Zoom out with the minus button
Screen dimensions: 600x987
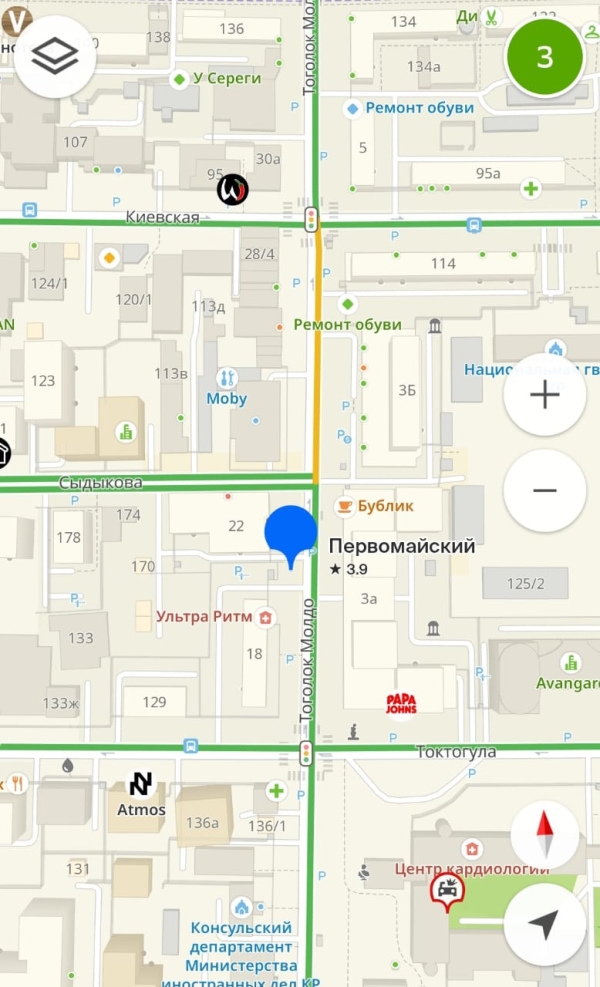click(545, 490)
